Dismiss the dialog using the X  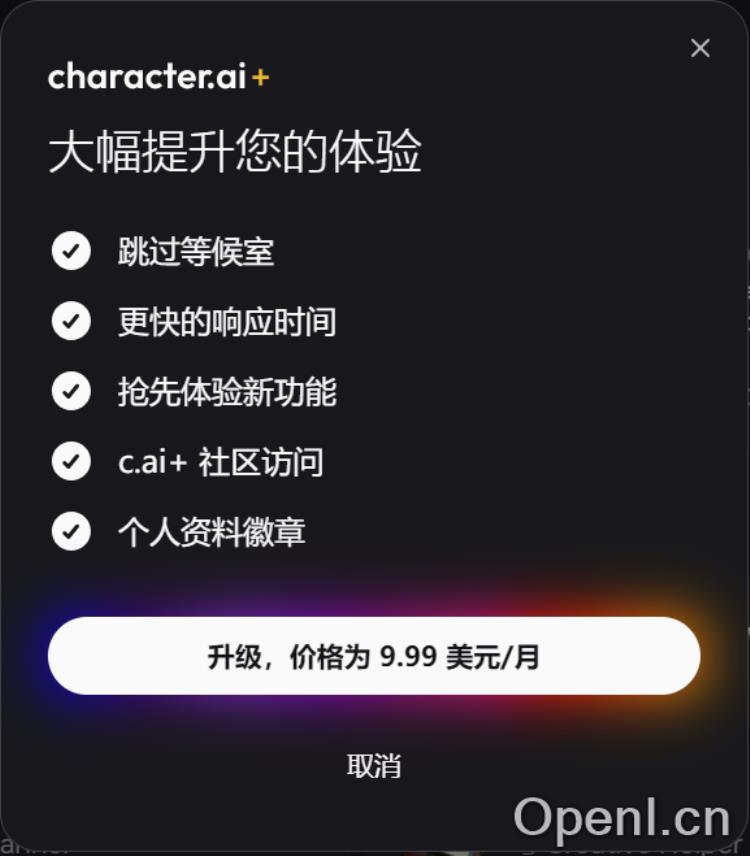(x=699, y=47)
